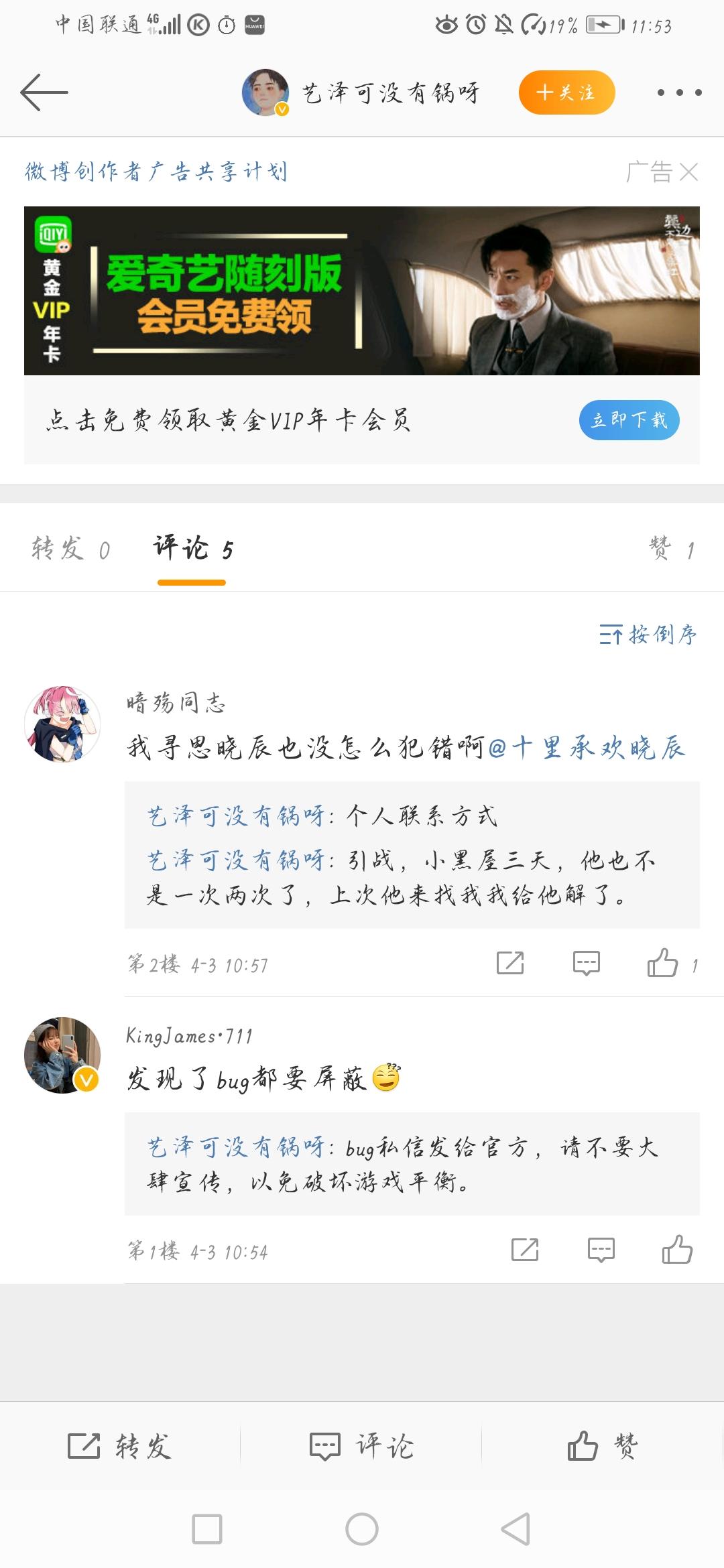This screenshot has width=724, height=1568.
Task: Tap the bottom 转发 button
Action: (x=119, y=1446)
